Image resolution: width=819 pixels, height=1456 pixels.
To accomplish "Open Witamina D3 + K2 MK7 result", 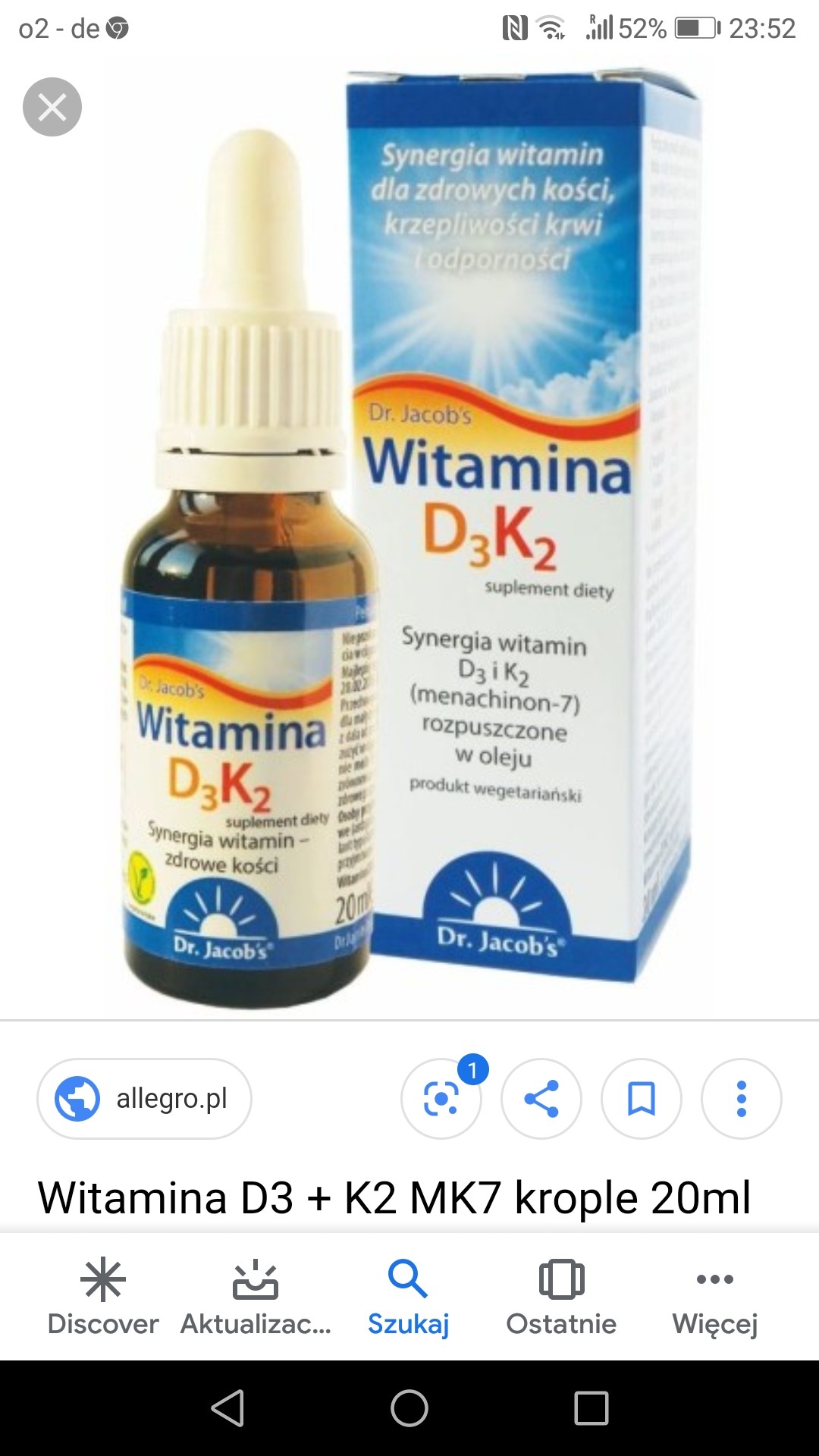I will click(x=394, y=1197).
